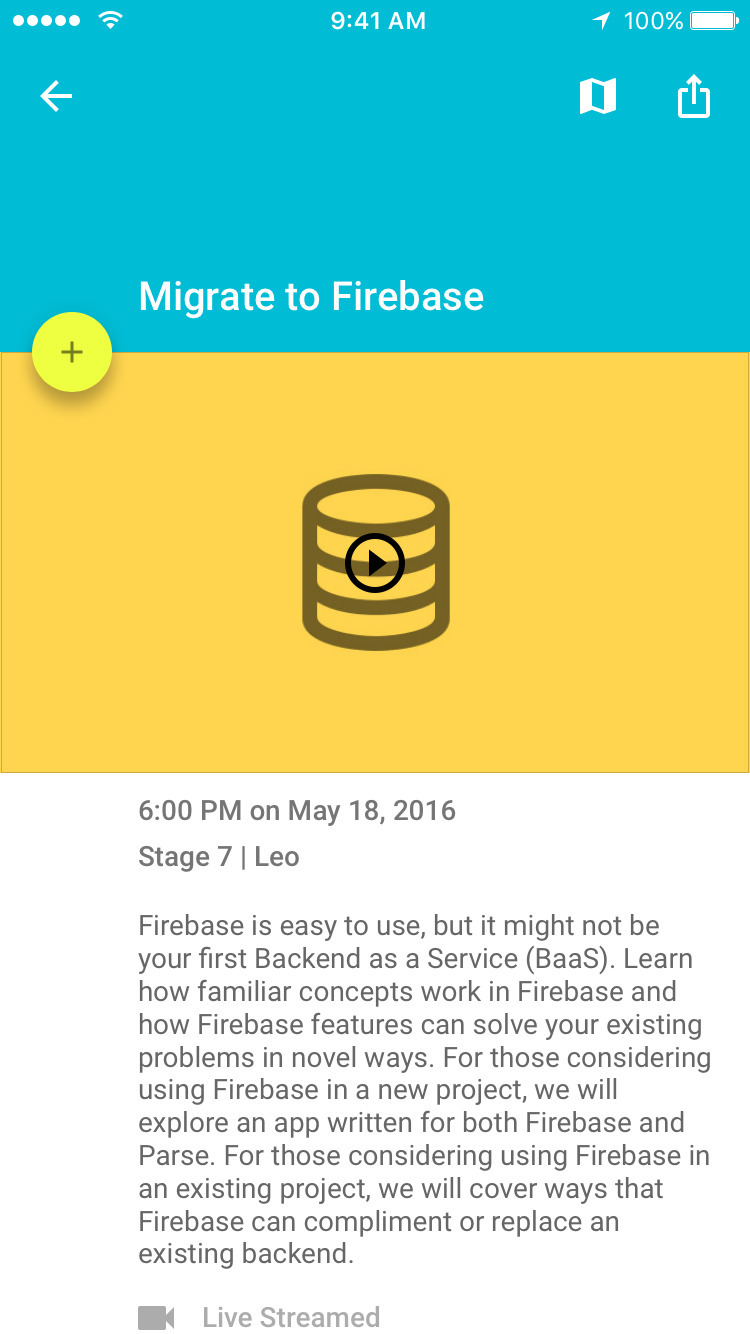This screenshot has height=1334, width=750.
Task: Go back using the arrow icon
Action: point(56,96)
